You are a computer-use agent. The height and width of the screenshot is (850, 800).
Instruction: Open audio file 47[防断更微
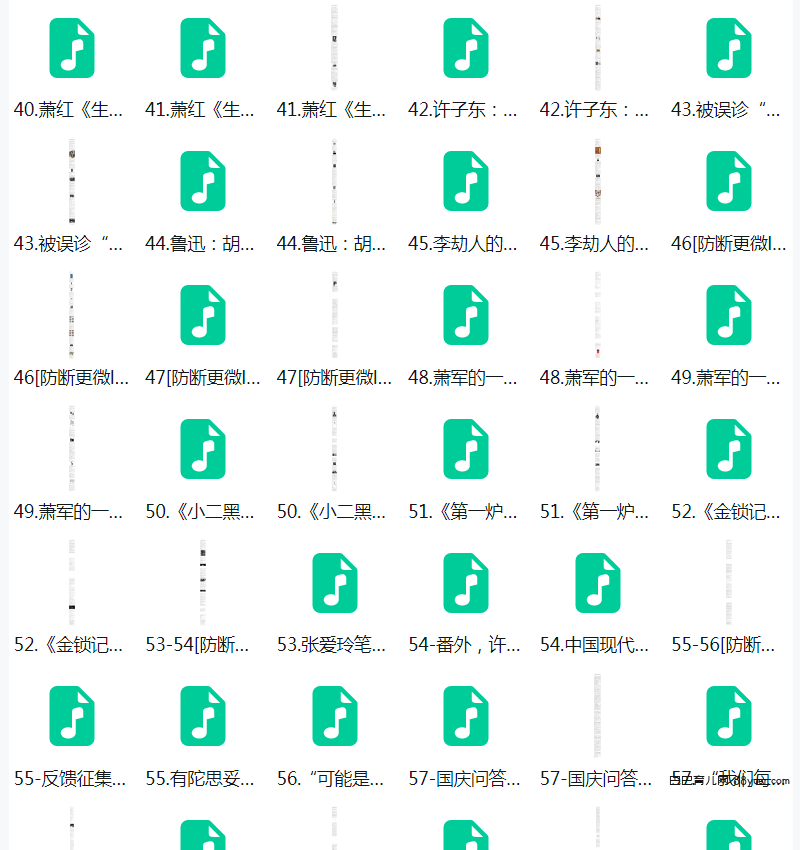pos(202,315)
